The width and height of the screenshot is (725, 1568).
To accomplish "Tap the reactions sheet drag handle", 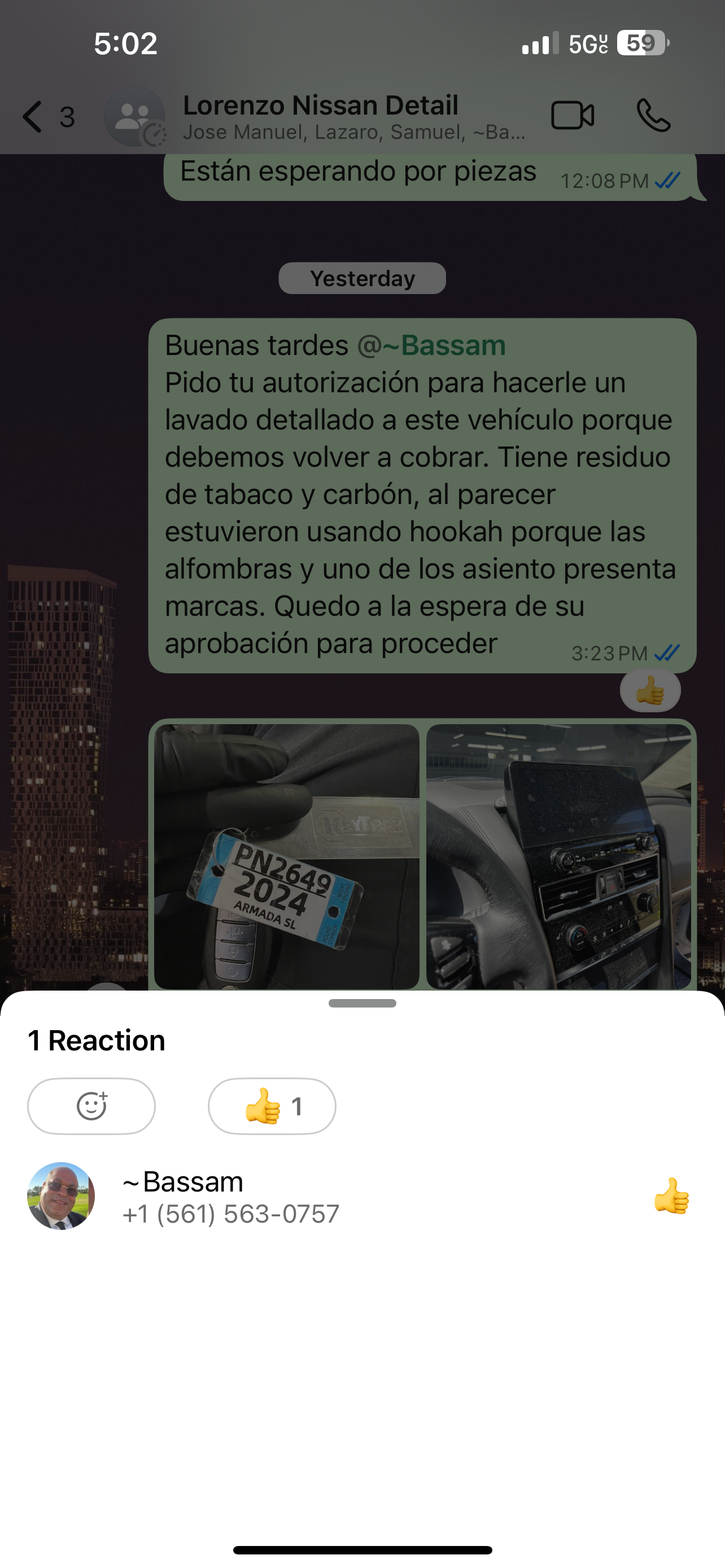I will pyautogui.click(x=362, y=1003).
